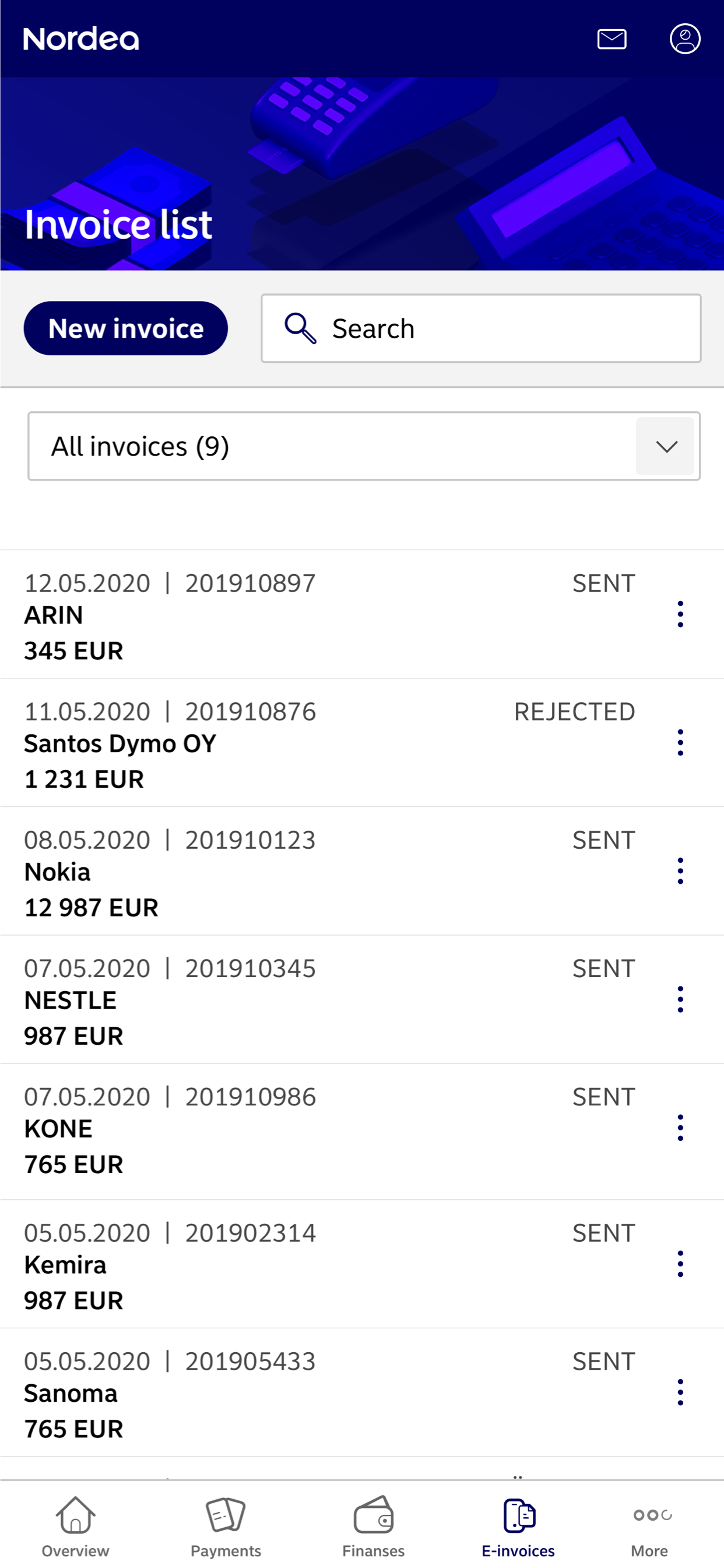Open the envelope messages icon

pyautogui.click(x=611, y=39)
